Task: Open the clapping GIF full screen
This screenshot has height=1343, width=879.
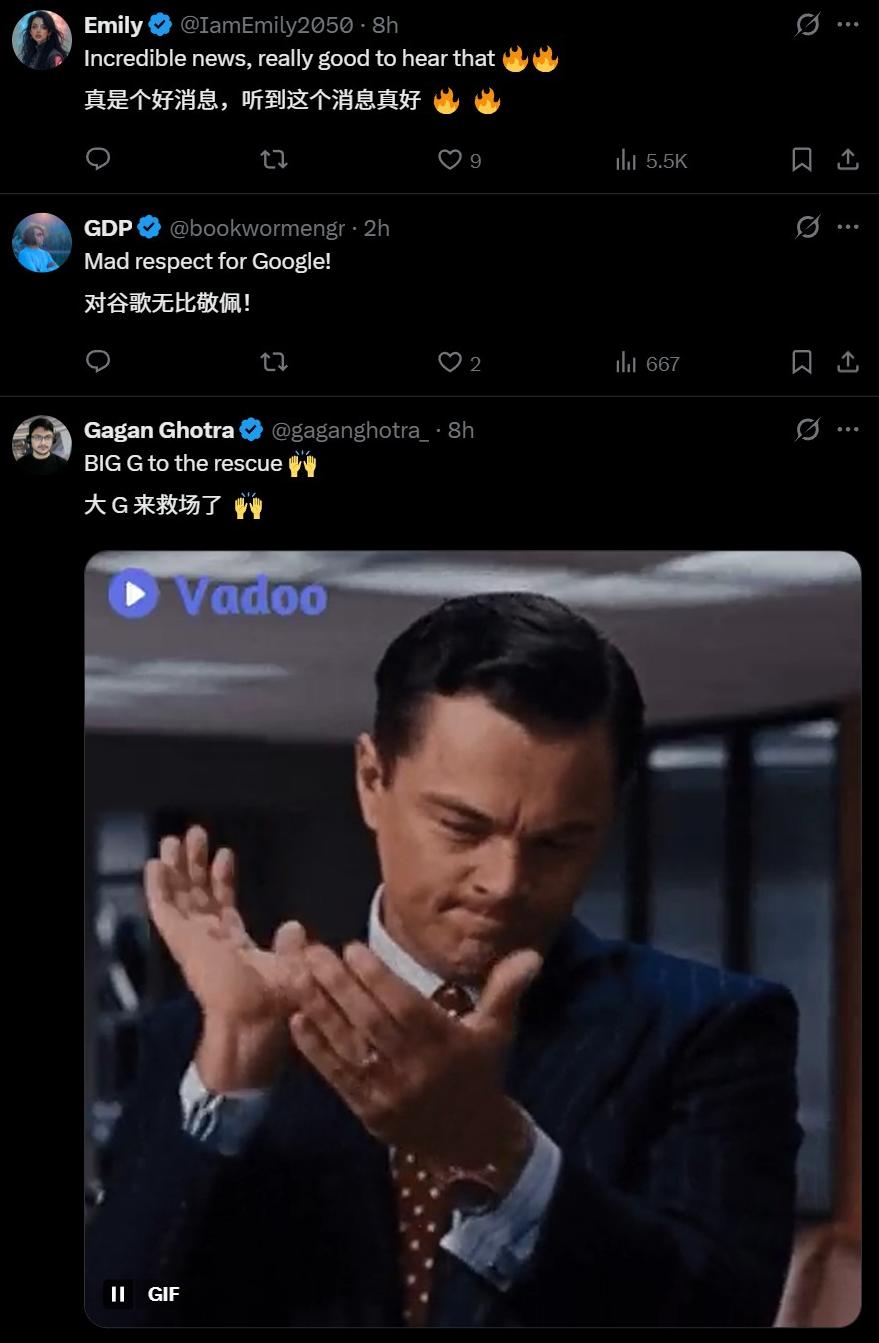Action: click(472, 900)
